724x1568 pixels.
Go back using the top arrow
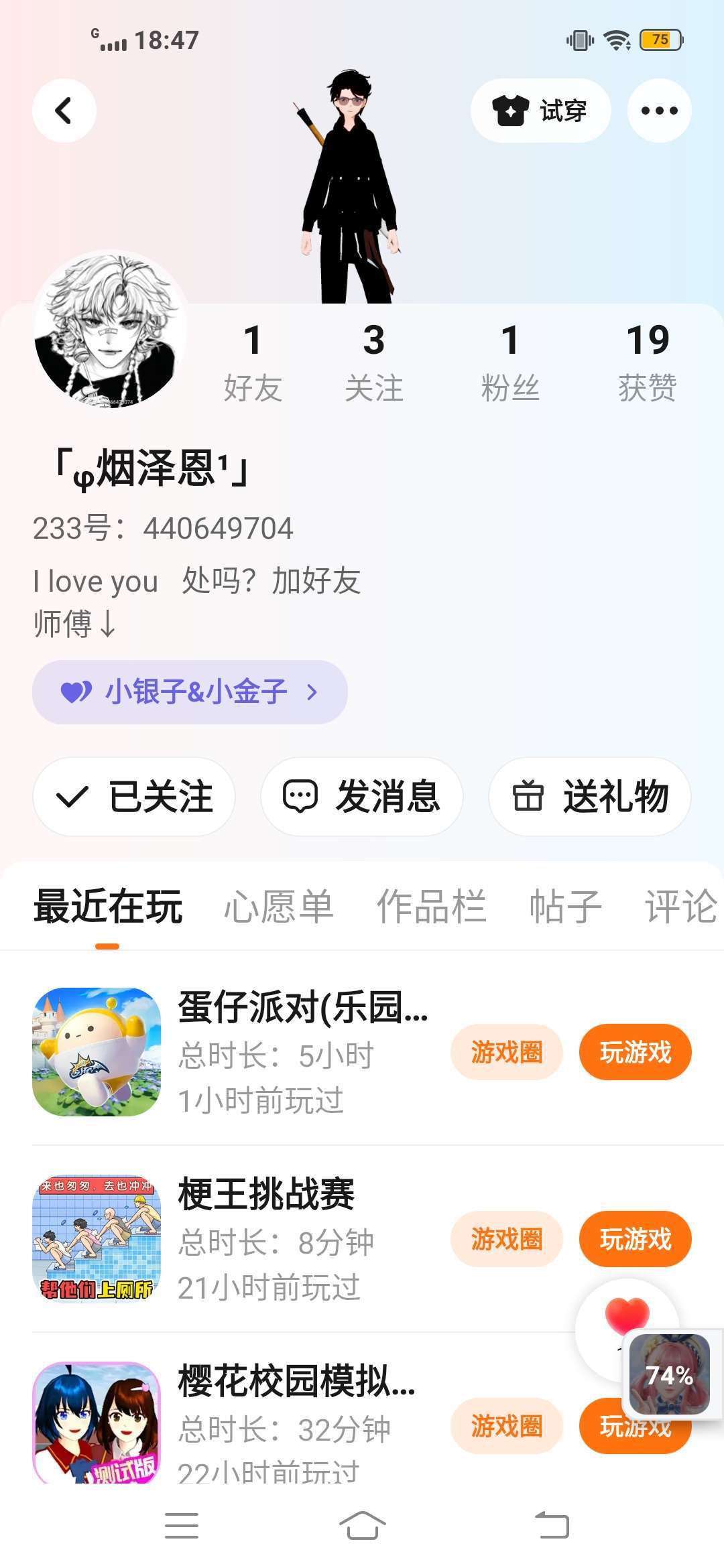click(x=64, y=111)
